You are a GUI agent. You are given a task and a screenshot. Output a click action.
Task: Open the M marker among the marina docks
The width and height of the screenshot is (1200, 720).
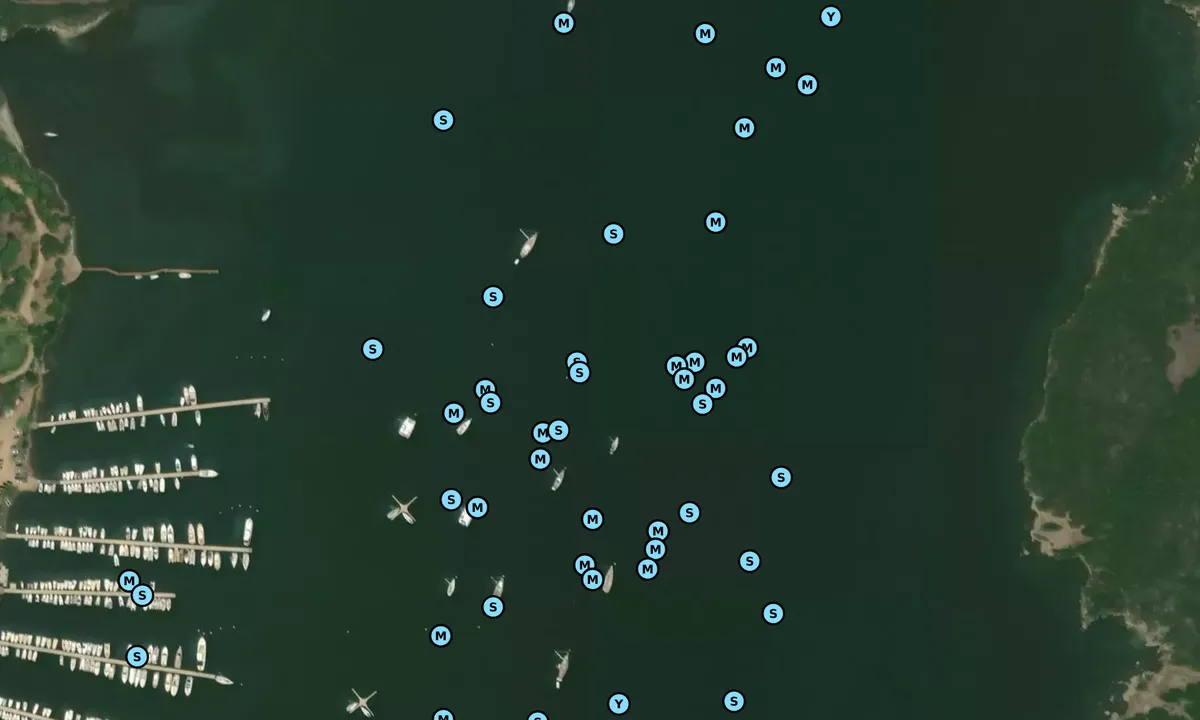(127, 579)
